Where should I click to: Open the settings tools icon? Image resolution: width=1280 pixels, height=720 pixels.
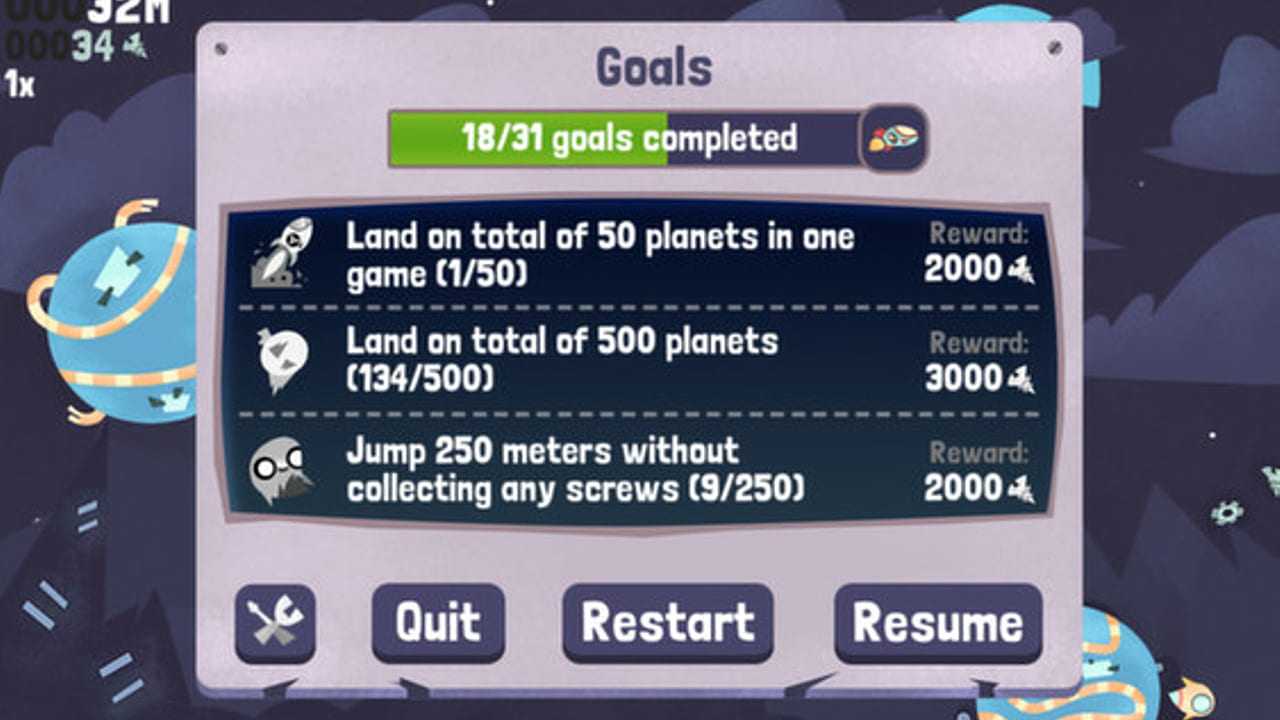[276, 623]
